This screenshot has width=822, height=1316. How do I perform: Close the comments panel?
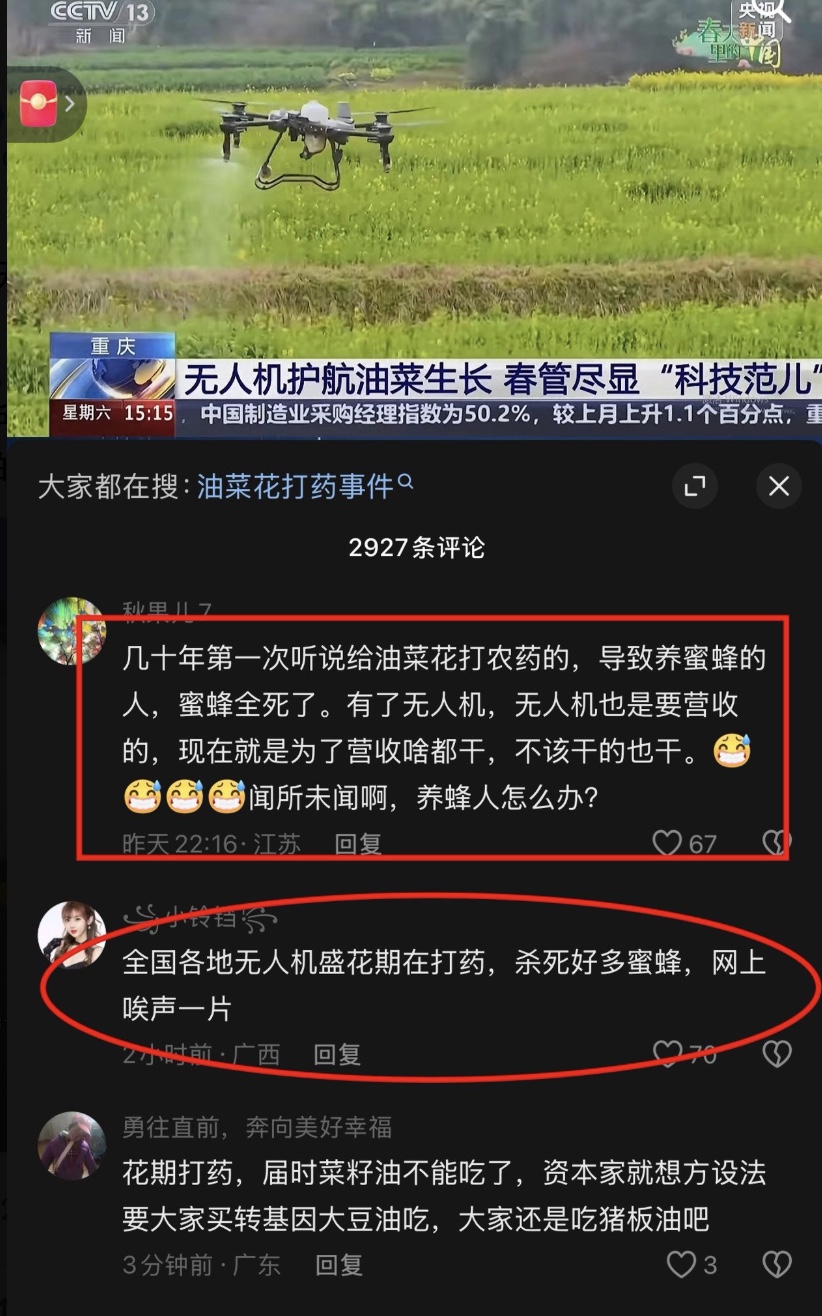[778, 487]
